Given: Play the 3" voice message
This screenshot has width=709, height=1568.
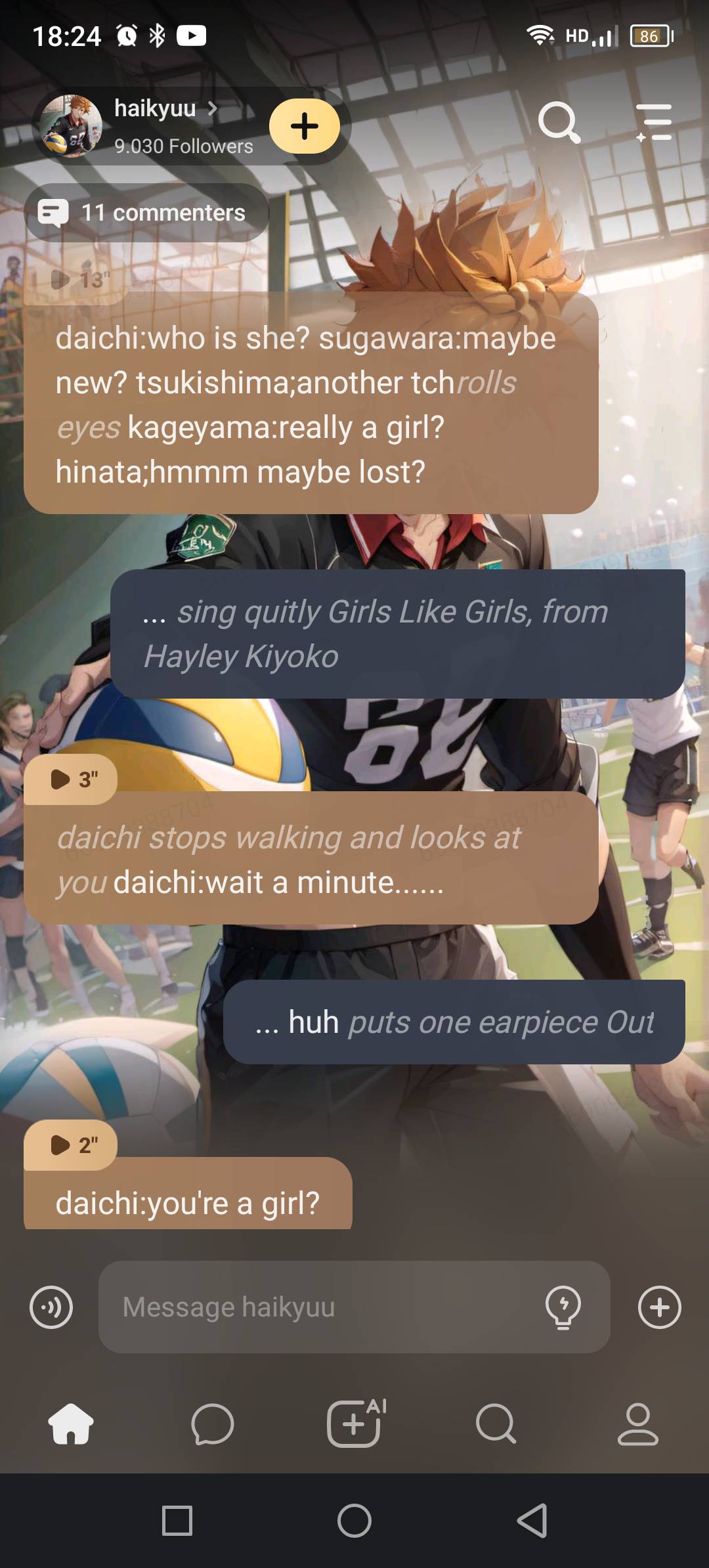Looking at the screenshot, I should [x=71, y=779].
